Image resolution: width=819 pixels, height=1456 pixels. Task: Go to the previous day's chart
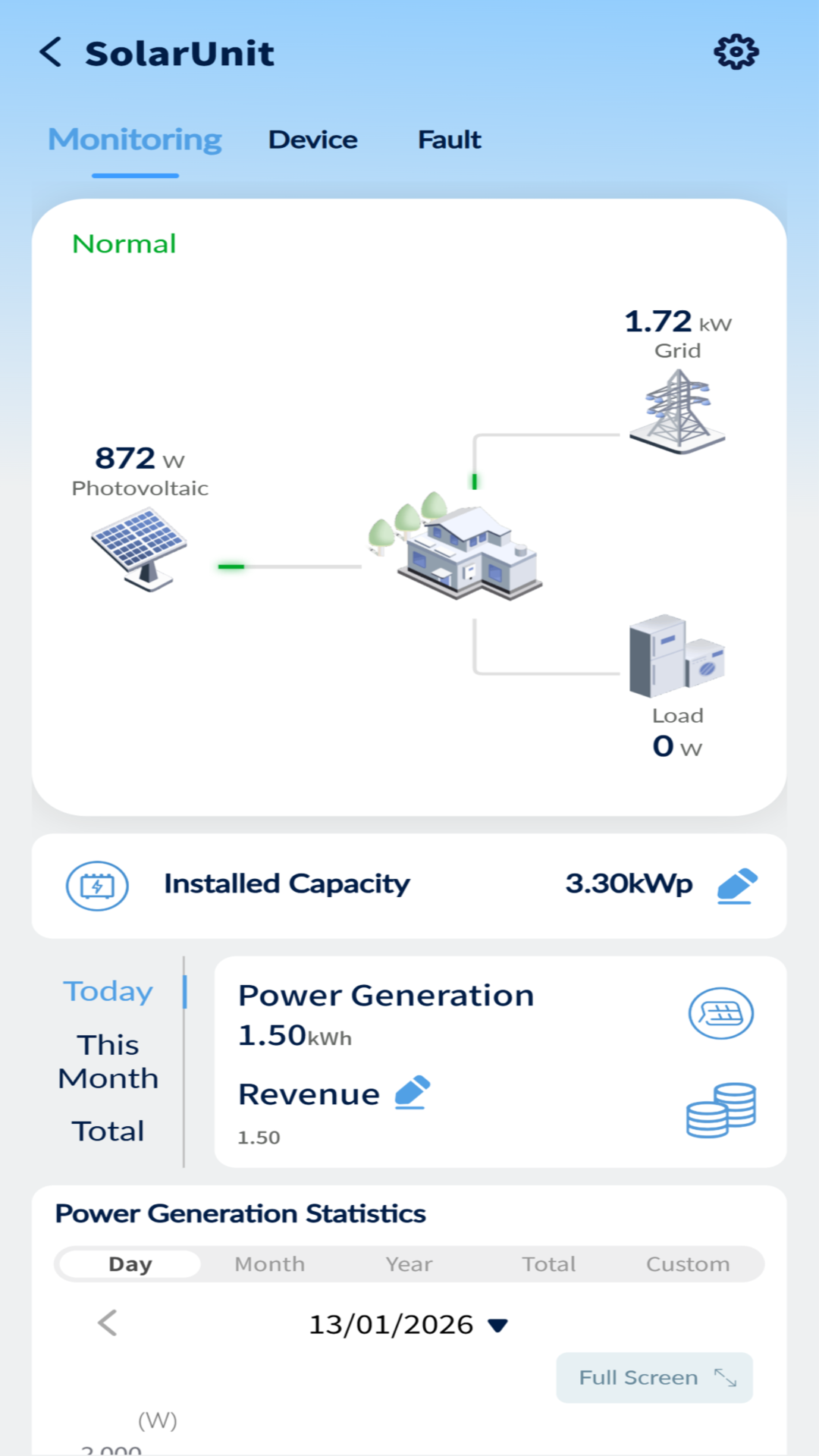[x=108, y=1323]
